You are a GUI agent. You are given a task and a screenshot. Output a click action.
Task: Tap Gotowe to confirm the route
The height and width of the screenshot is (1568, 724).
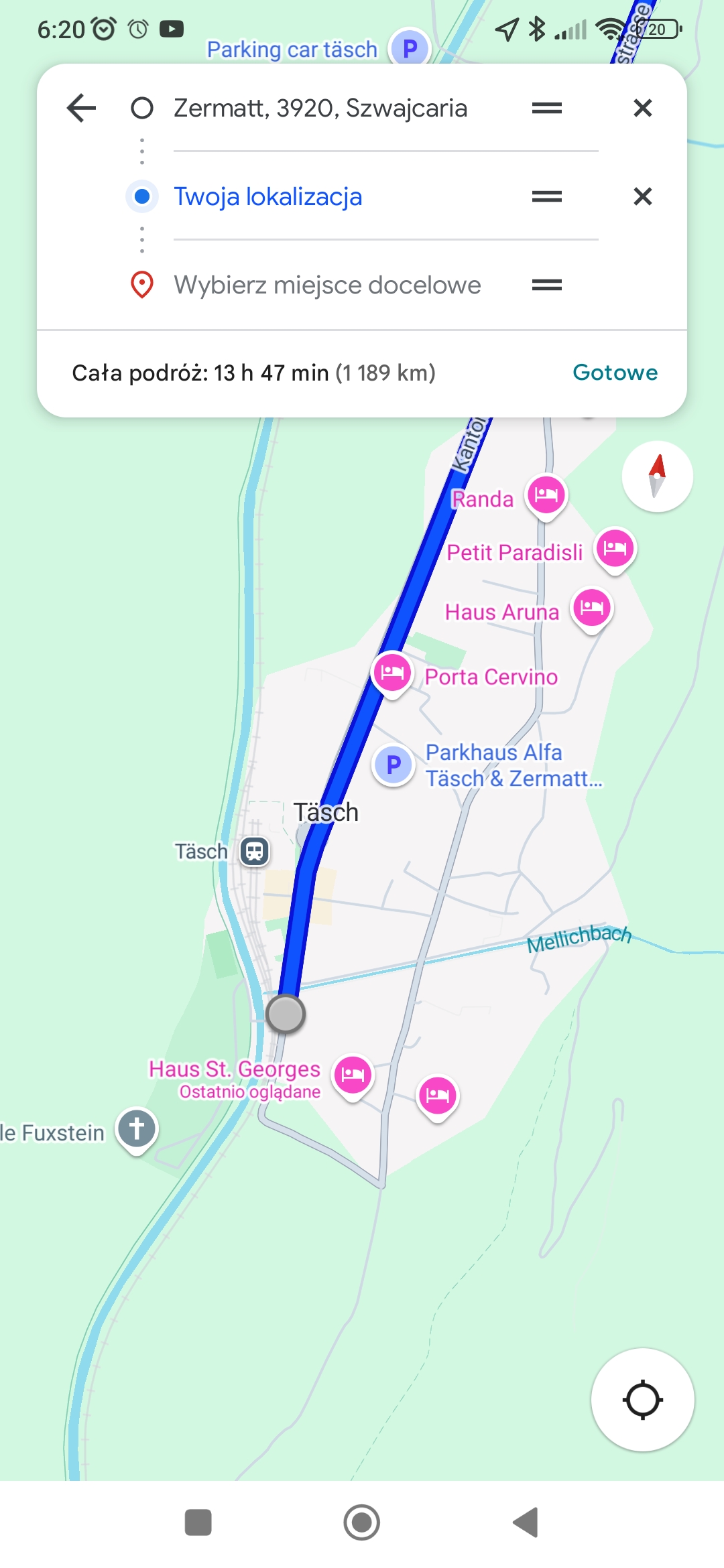tap(615, 373)
